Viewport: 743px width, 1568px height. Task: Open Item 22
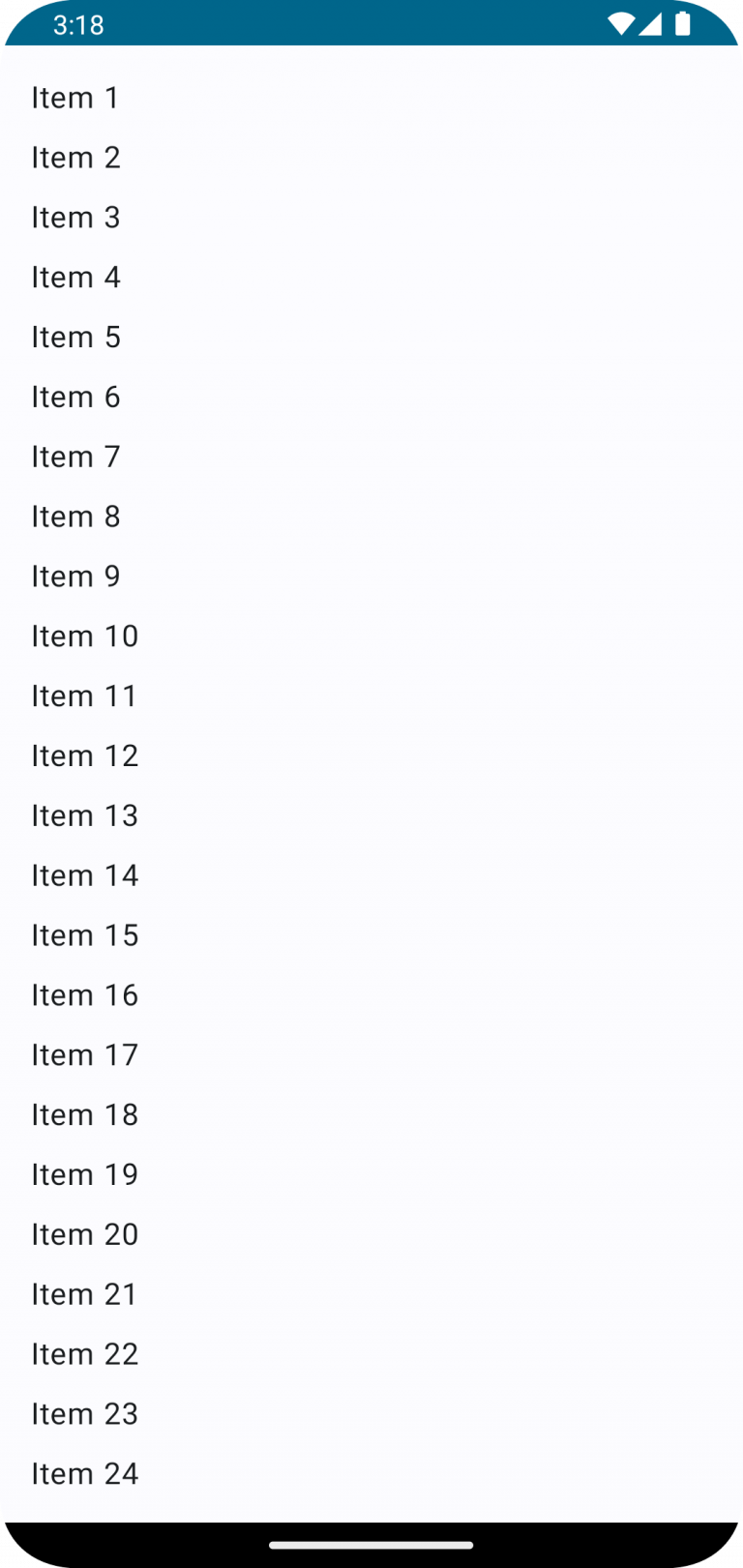click(371, 1355)
